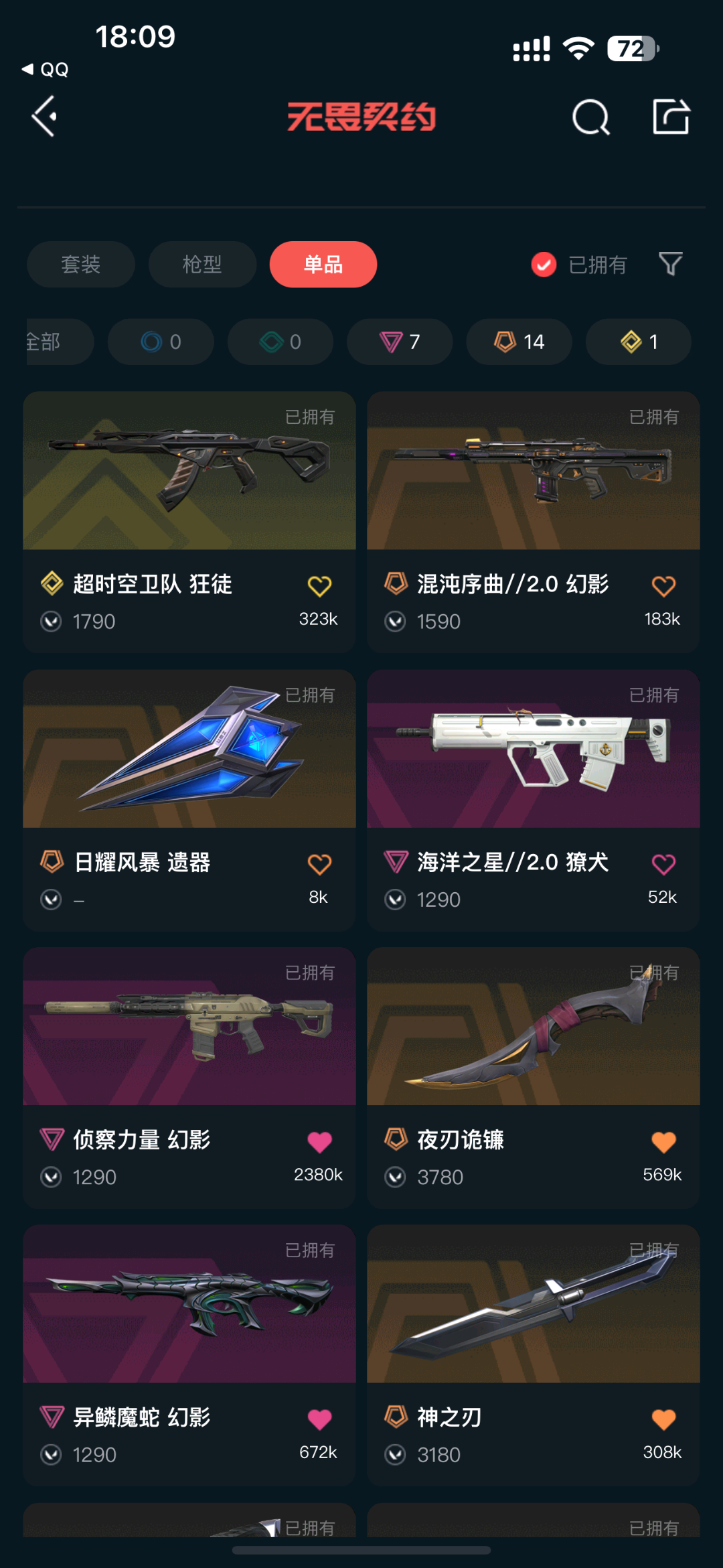Open the funnel filter options
The height and width of the screenshot is (1568, 723).
click(x=670, y=264)
